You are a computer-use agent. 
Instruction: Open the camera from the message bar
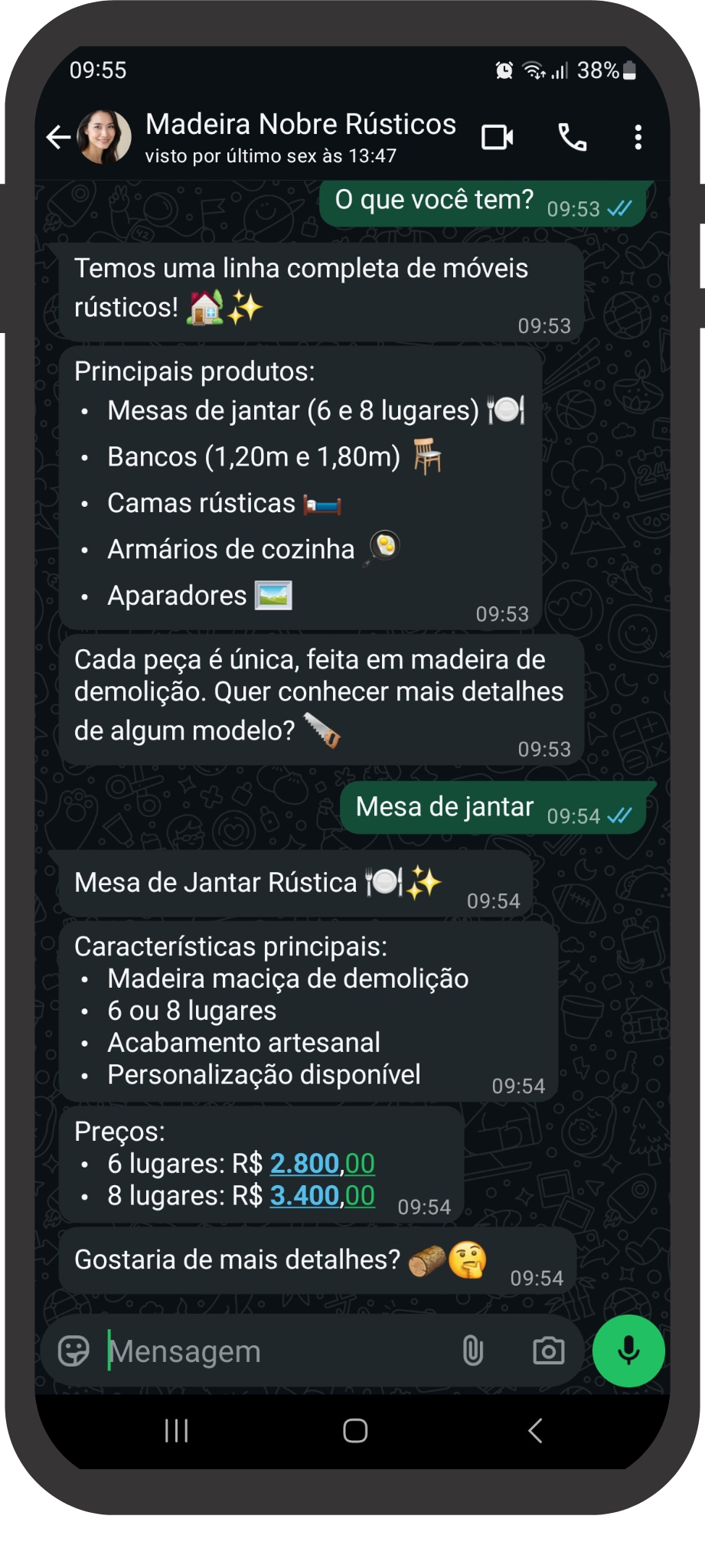[x=548, y=1350]
